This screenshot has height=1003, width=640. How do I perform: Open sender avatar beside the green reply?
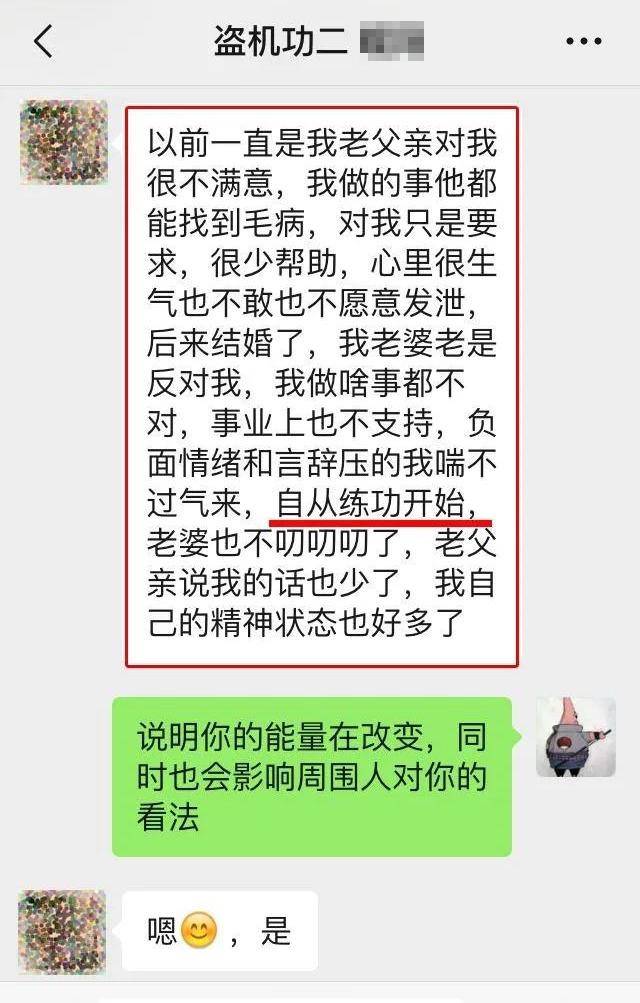[x=575, y=737]
